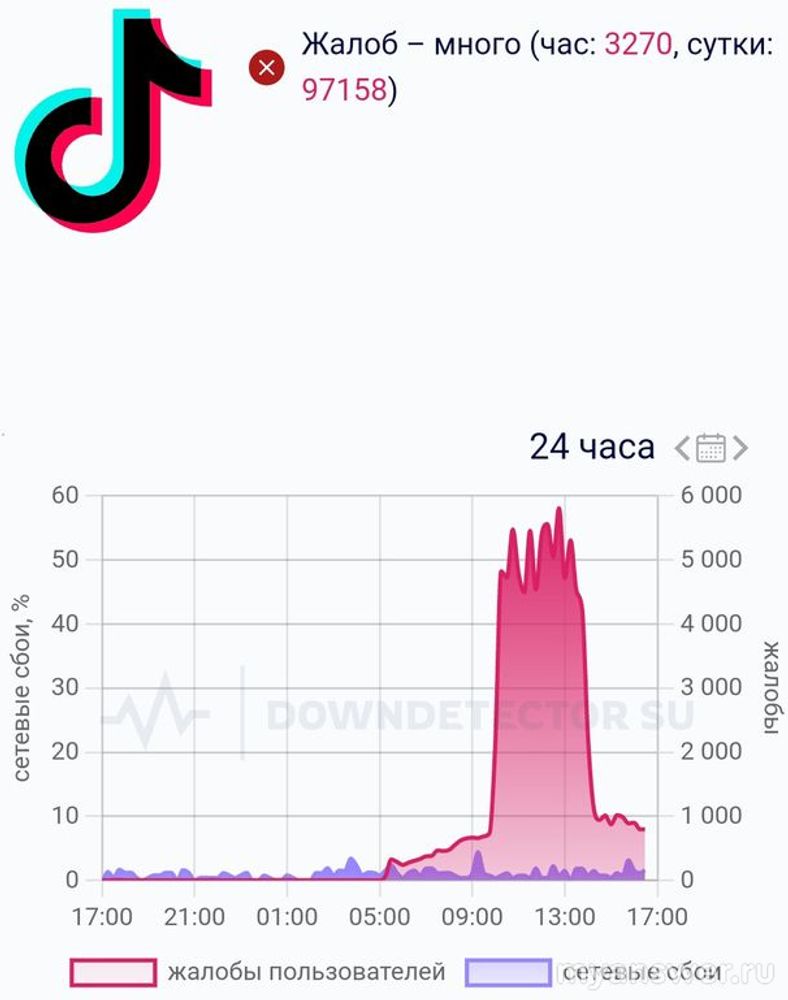
Task: Open the calendar date picker
Action: (711, 448)
